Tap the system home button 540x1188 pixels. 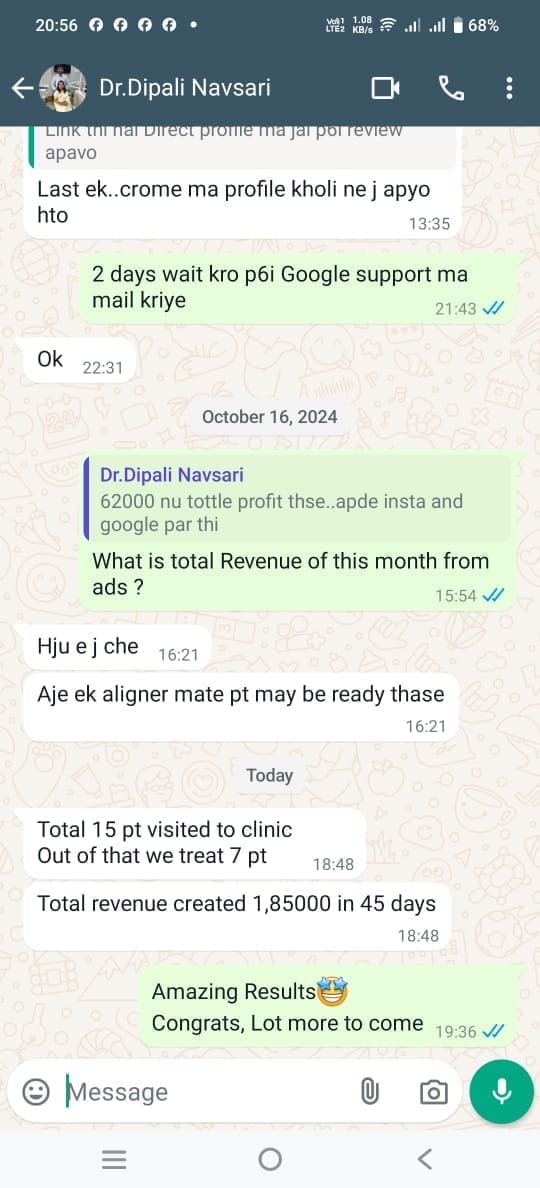pos(270,1158)
